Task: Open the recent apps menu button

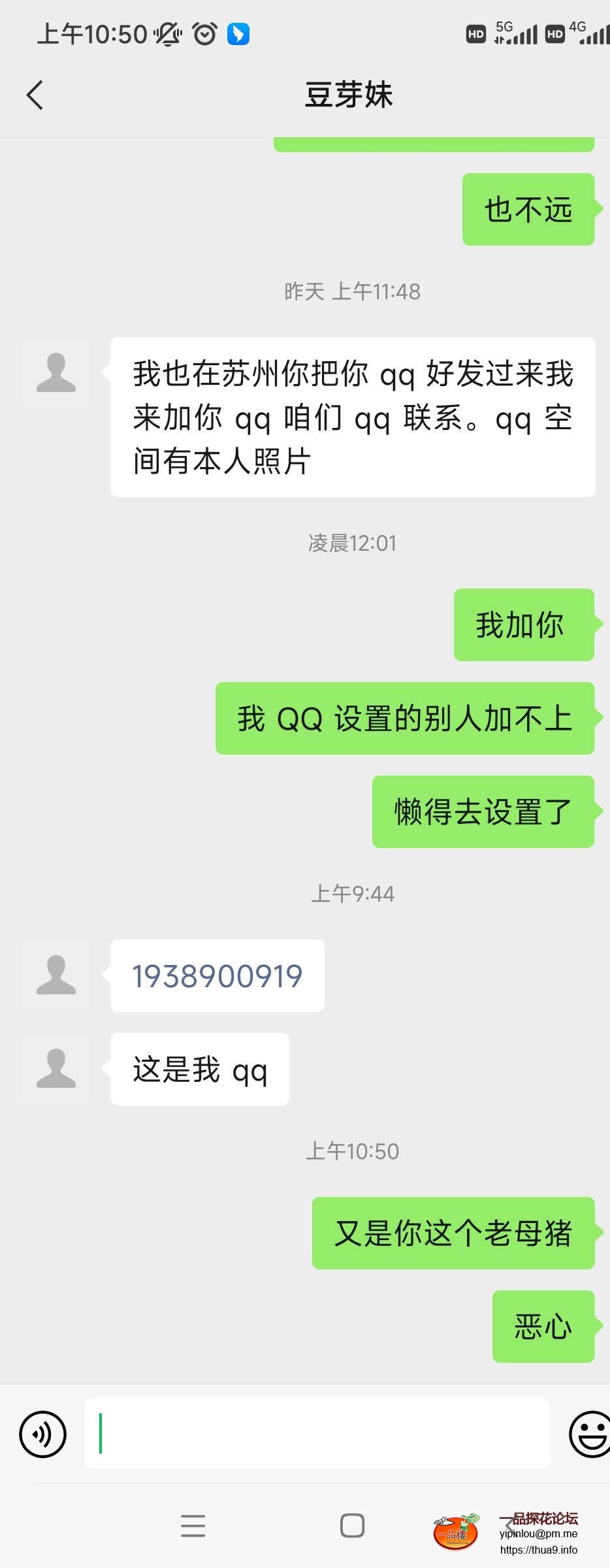Action: [x=193, y=1526]
